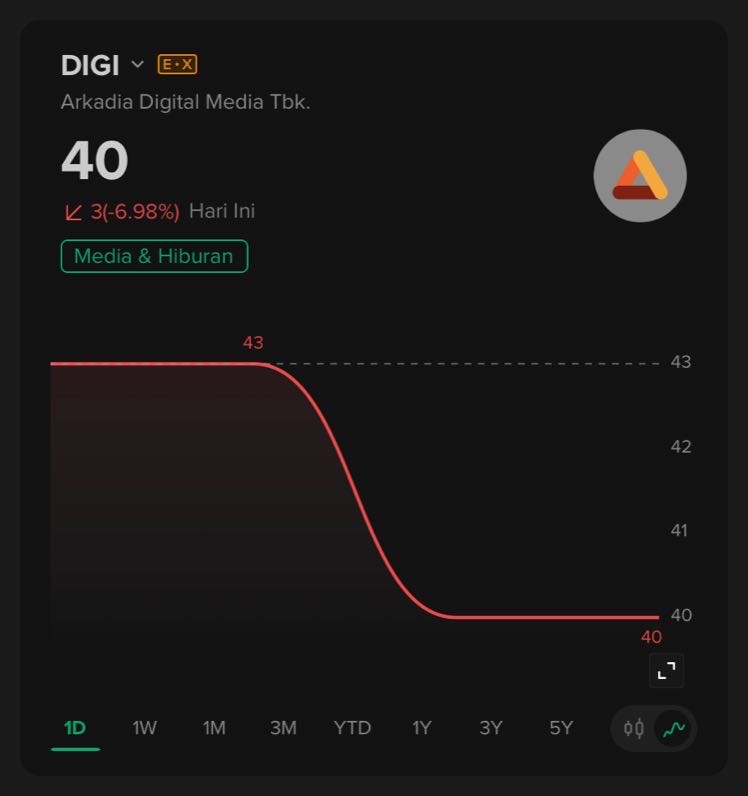Select the 1D chart range
Screen dimensions: 748x796
75,728
